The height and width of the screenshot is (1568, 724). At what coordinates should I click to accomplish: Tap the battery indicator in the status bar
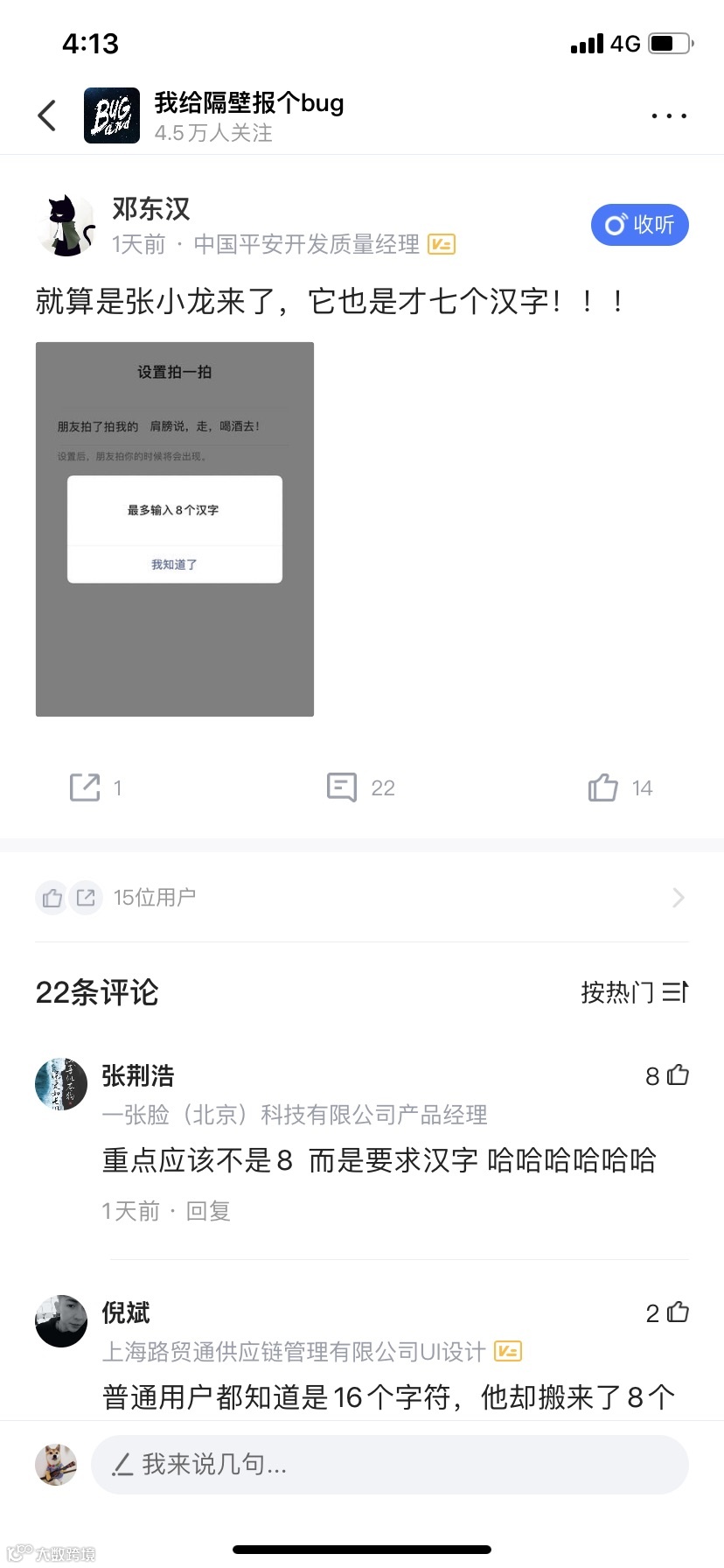click(669, 43)
